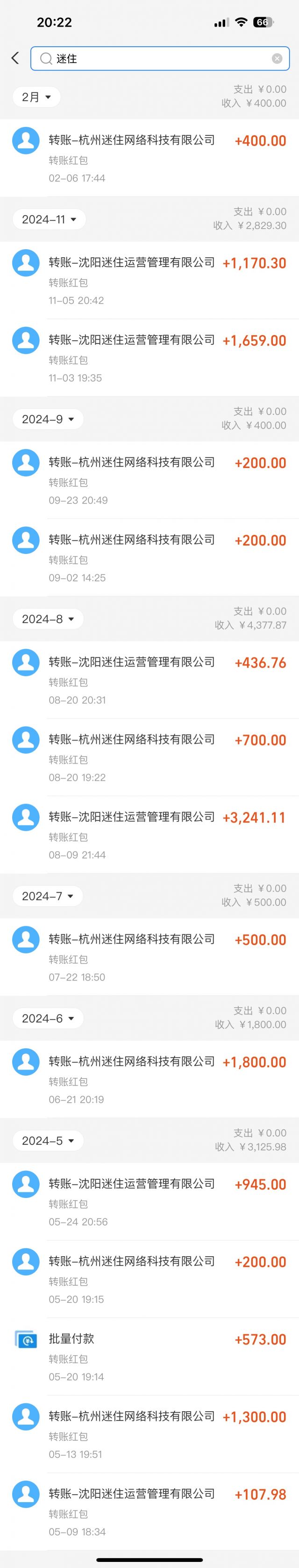Open the 2024-7 month dropdown
Image resolution: width=299 pixels, height=1568 pixels.
point(48,896)
